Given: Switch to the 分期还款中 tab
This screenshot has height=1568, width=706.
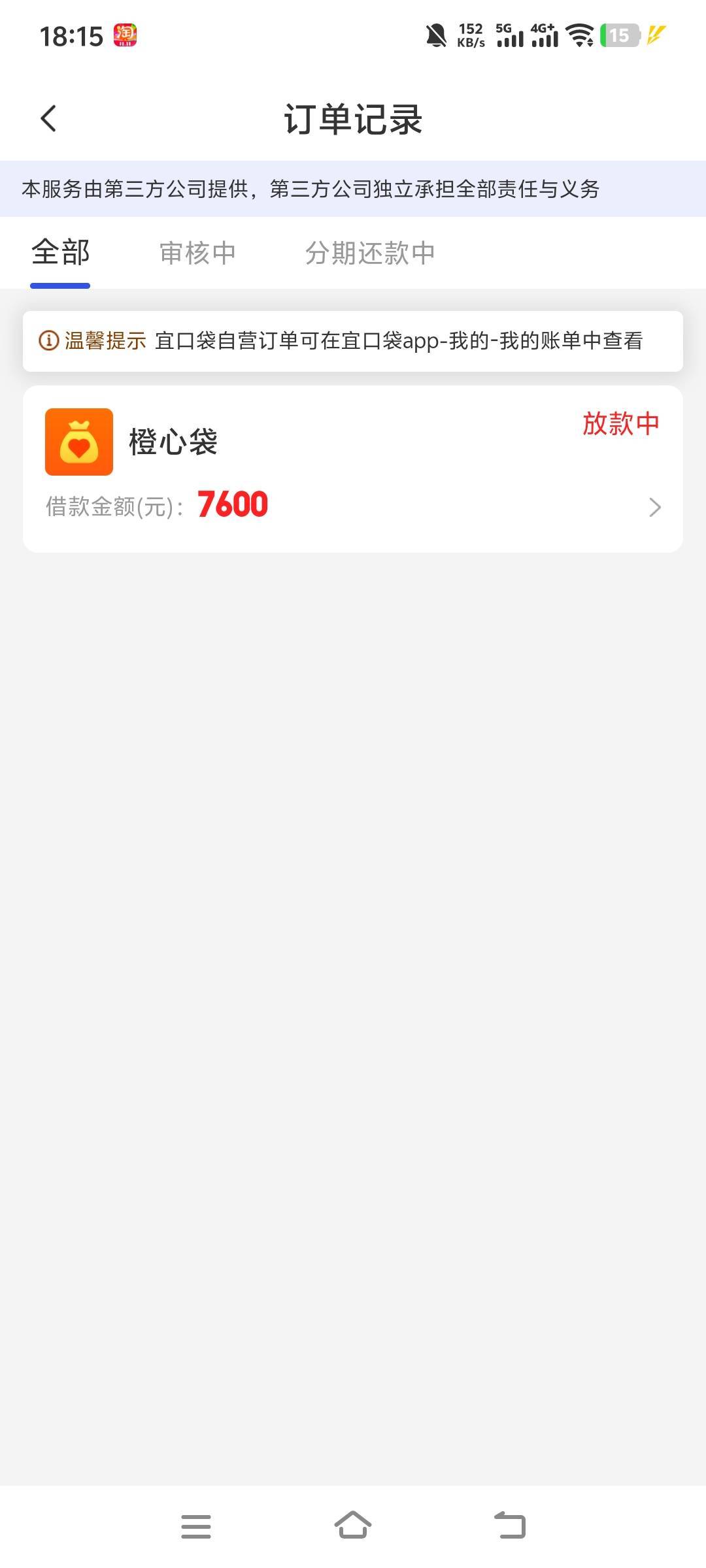Looking at the screenshot, I should (370, 253).
